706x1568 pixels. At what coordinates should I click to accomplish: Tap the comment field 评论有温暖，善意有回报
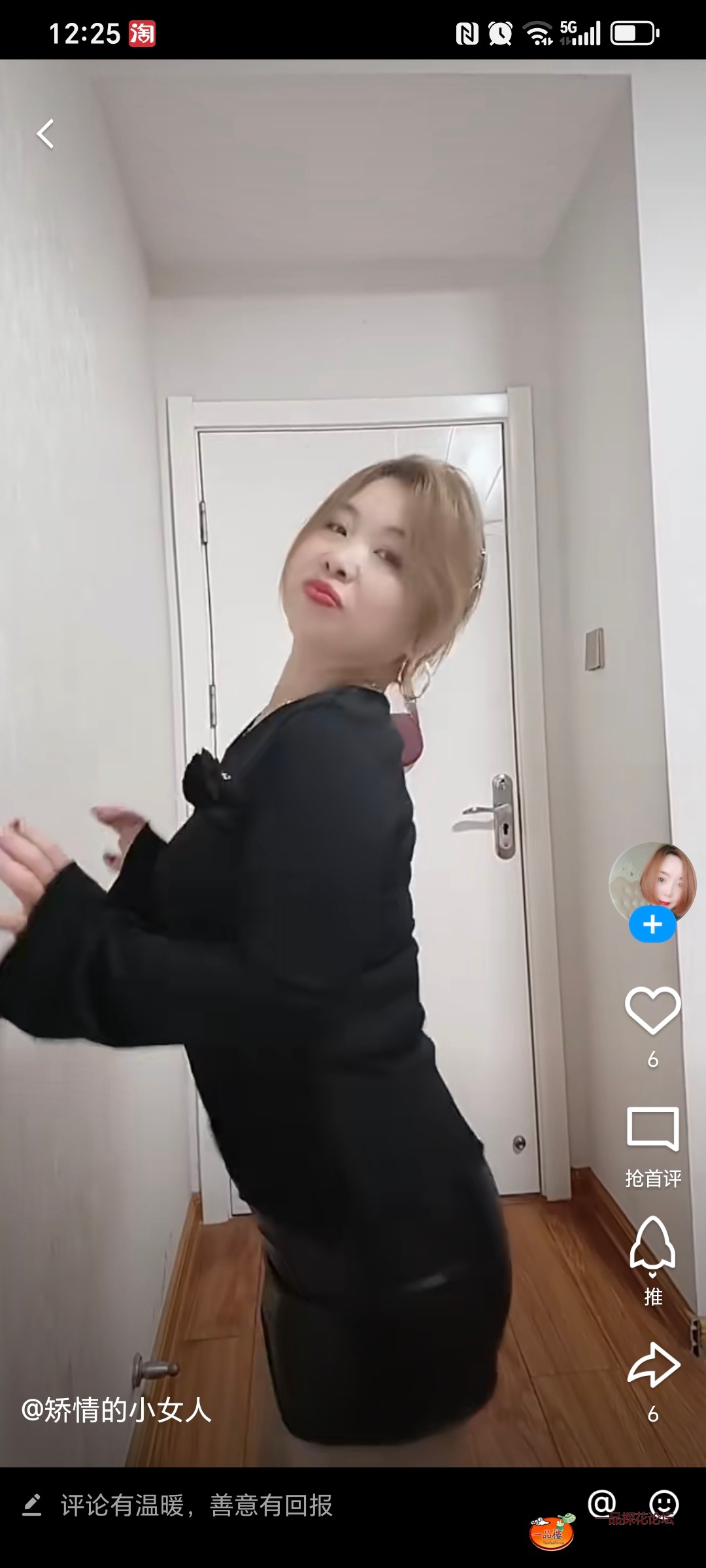[x=196, y=1505]
